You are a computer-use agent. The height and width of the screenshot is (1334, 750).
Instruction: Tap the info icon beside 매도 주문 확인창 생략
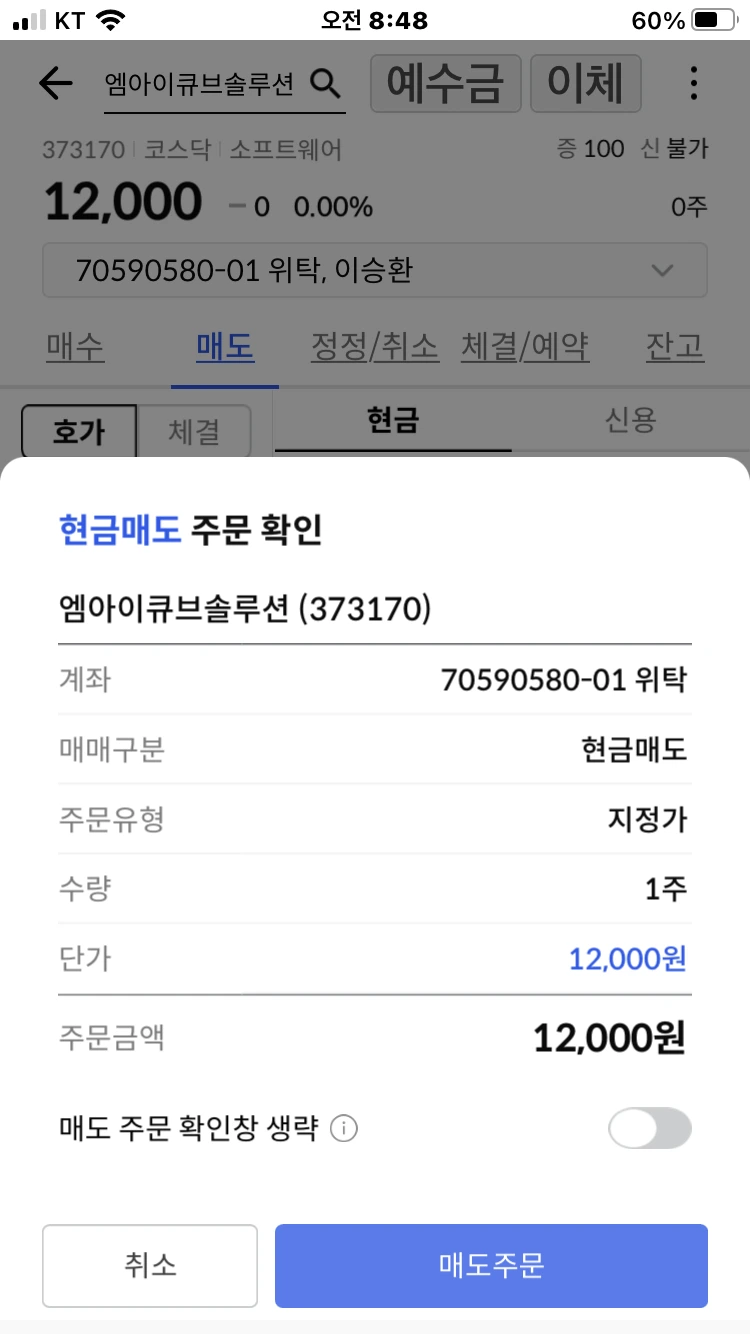[x=345, y=1128]
